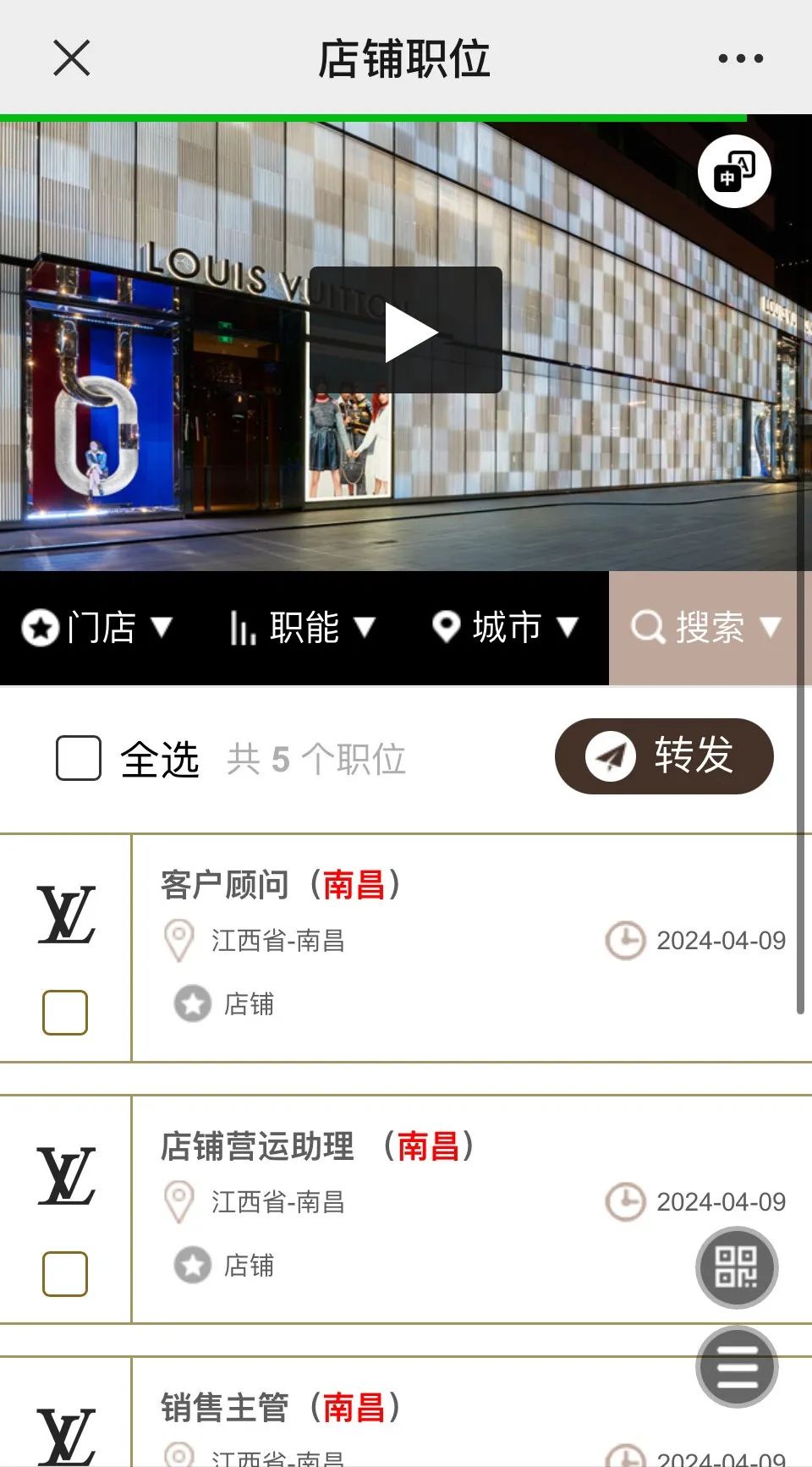Image resolution: width=812 pixels, height=1467 pixels.
Task: Open the 客户顾问（南昌）job listing
Action: pyautogui.click(x=279, y=885)
